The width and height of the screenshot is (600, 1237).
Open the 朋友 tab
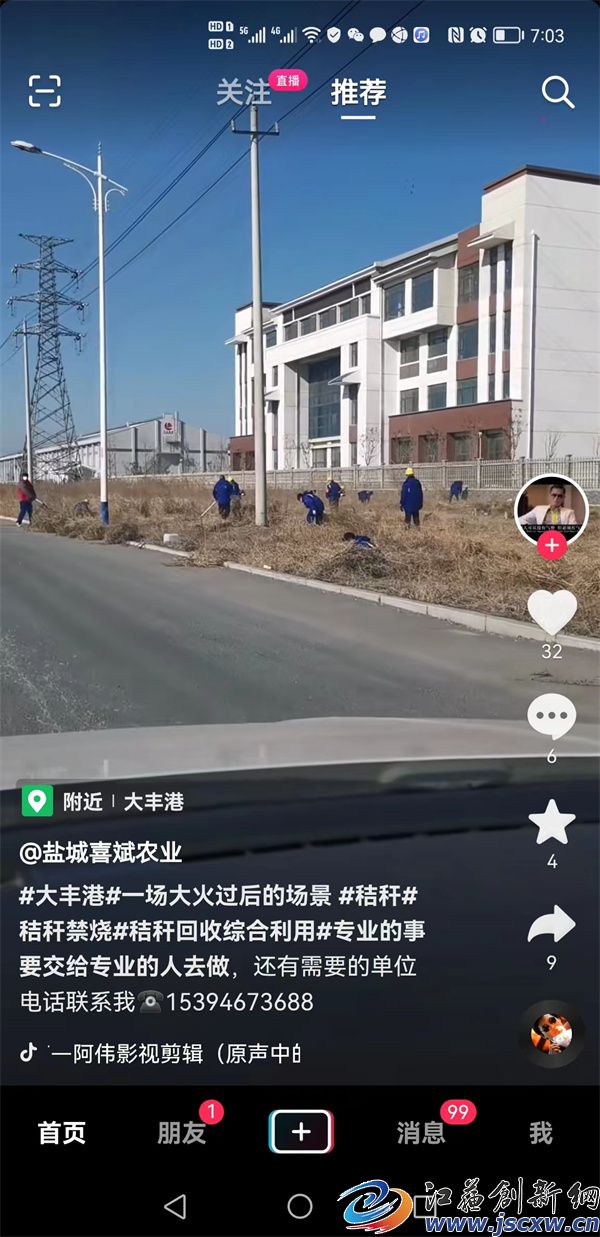click(181, 1132)
